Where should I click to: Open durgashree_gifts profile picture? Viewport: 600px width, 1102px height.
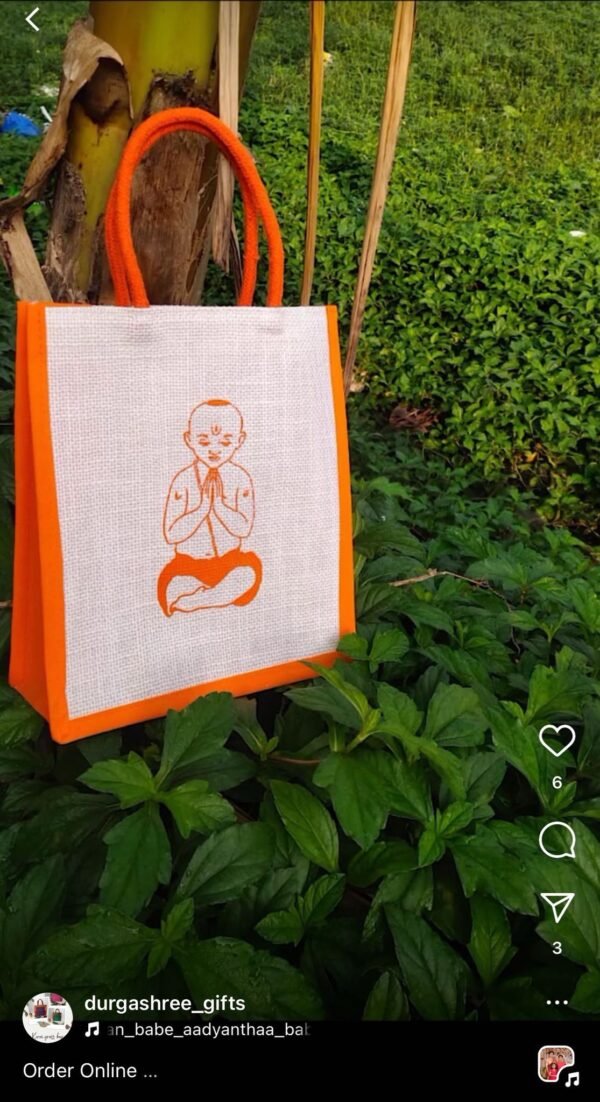click(47, 1017)
